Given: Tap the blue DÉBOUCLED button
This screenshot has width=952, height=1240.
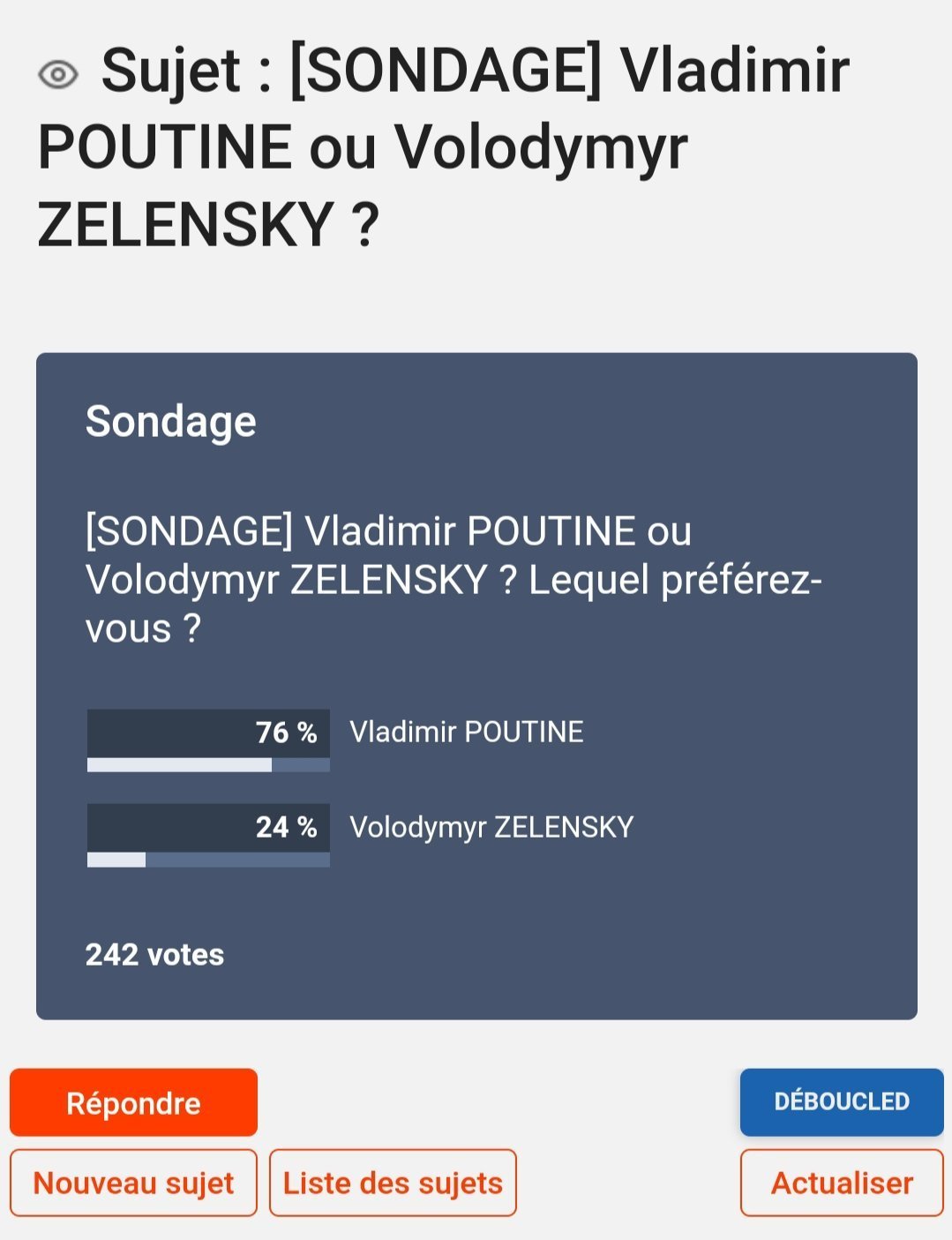Looking at the screenshot, I should tap(842, 1101).
